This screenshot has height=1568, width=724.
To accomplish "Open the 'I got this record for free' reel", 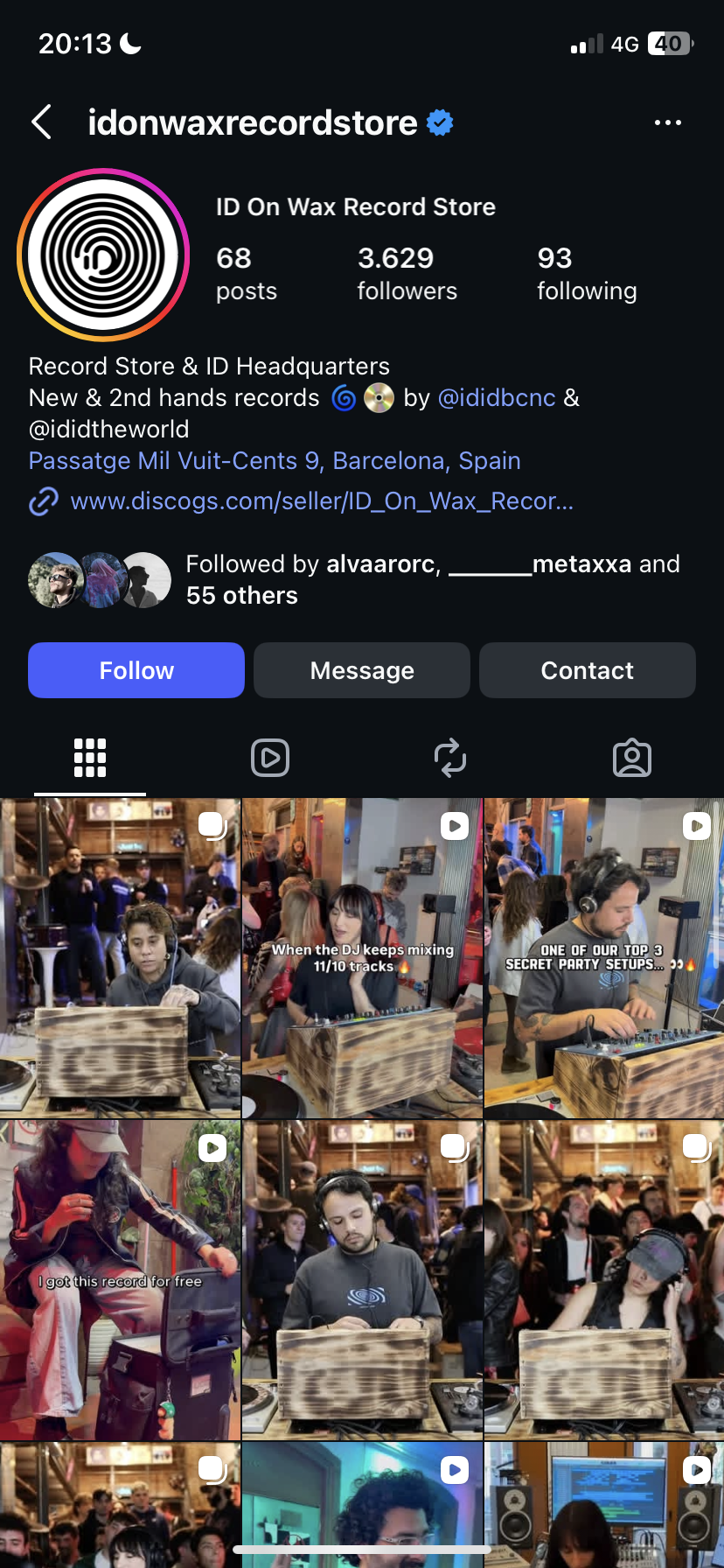I will 120,1280.
